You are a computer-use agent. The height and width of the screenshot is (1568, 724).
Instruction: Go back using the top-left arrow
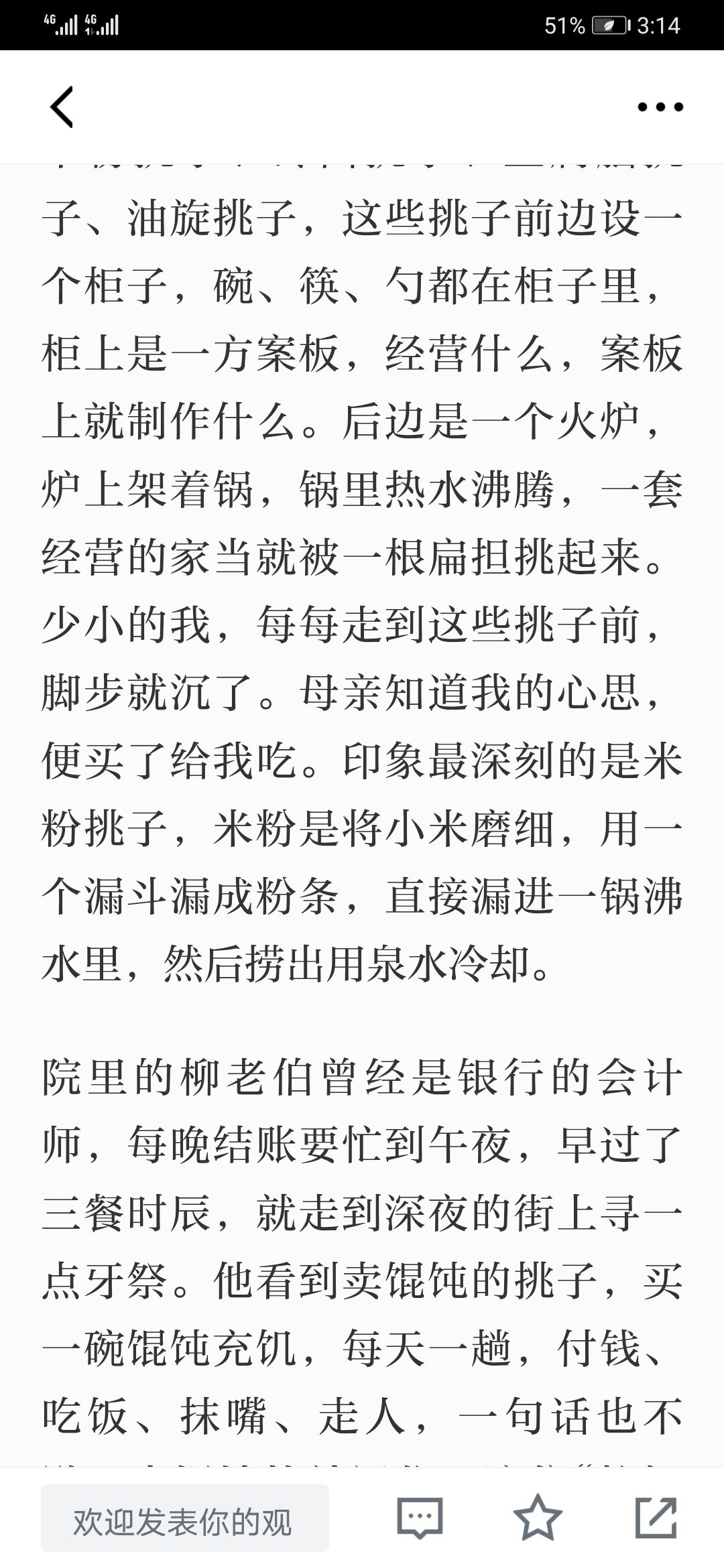[62, 107]
